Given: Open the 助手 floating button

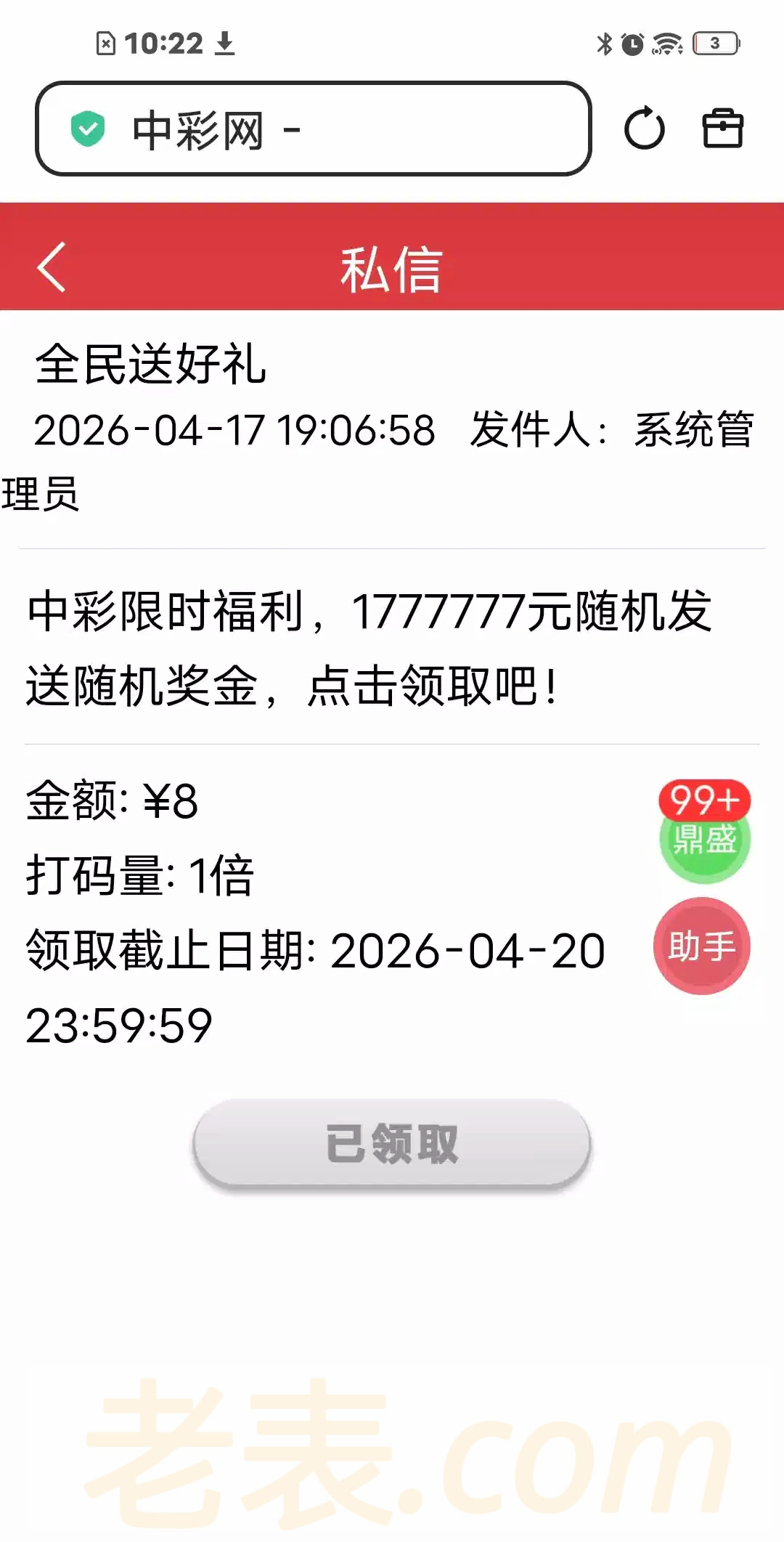Looking at the screenshot, I should 701,946.
